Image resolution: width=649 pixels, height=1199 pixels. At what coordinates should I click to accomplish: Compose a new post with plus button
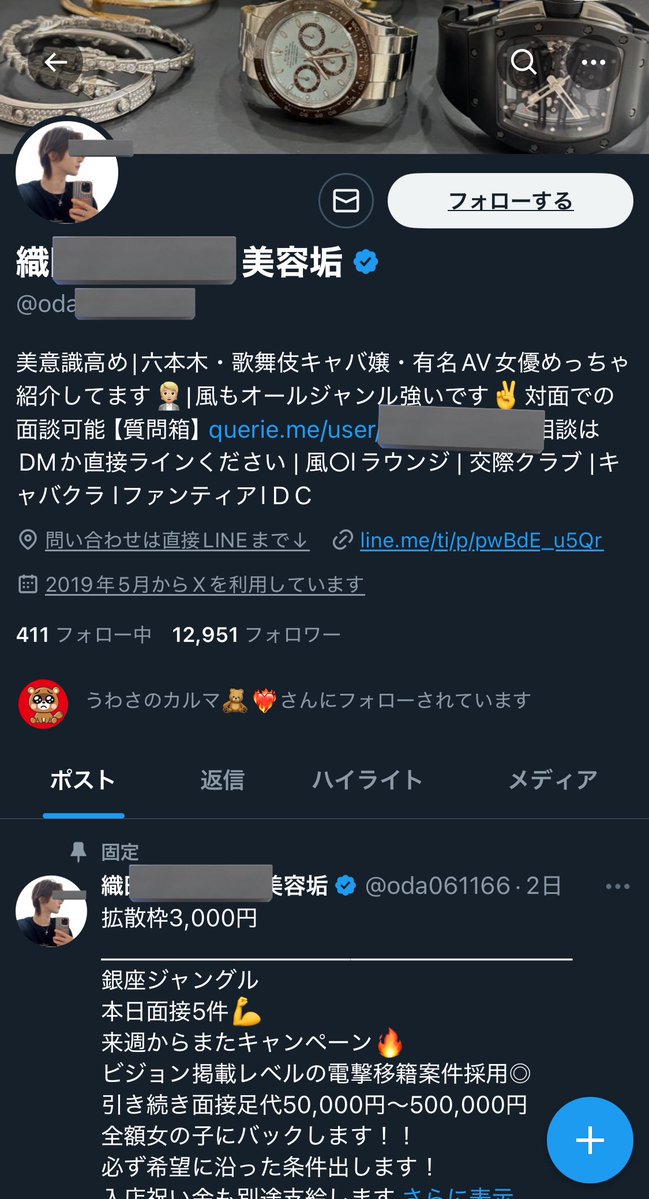pyautogui.click(x=589, y=1140)
